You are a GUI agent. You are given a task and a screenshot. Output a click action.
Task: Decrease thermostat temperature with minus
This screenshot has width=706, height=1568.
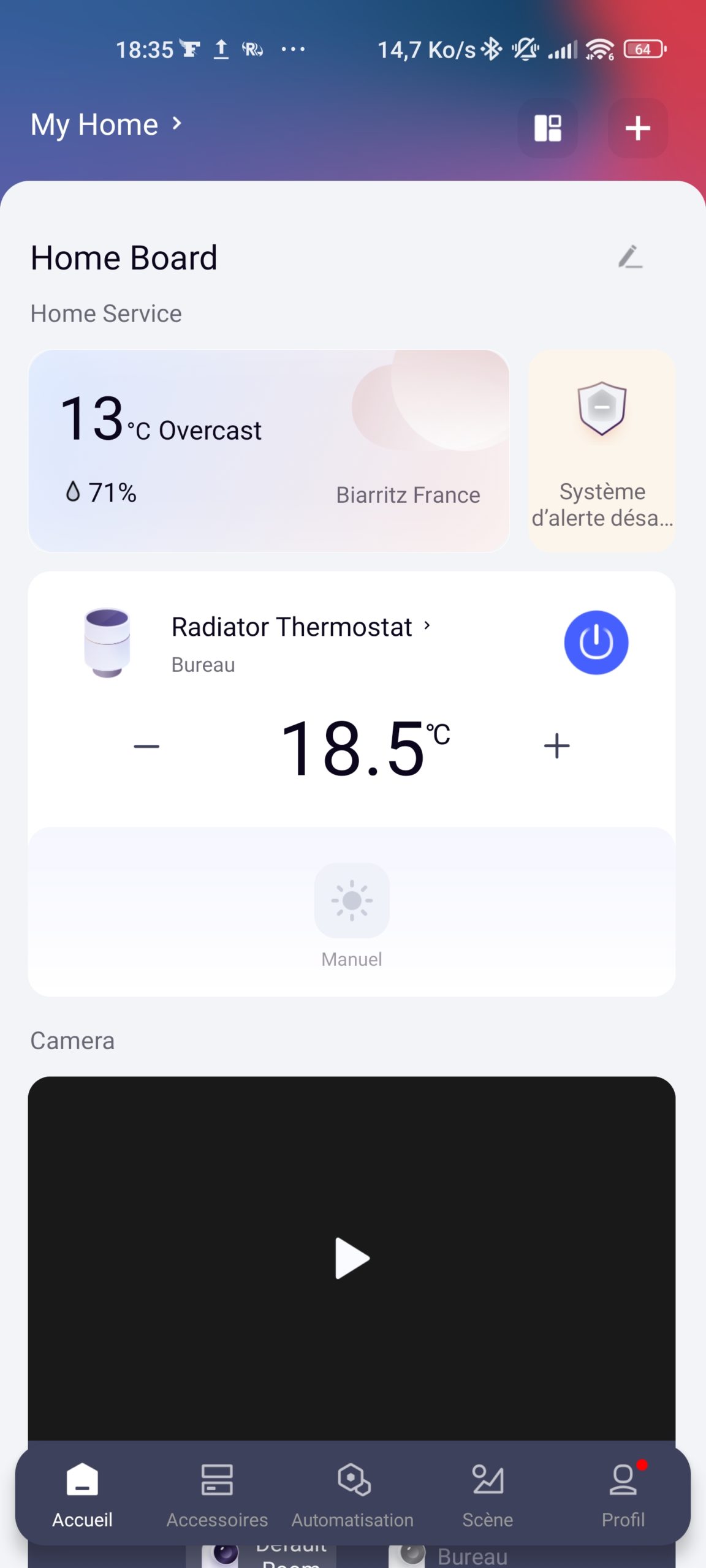tap(146, 746)
